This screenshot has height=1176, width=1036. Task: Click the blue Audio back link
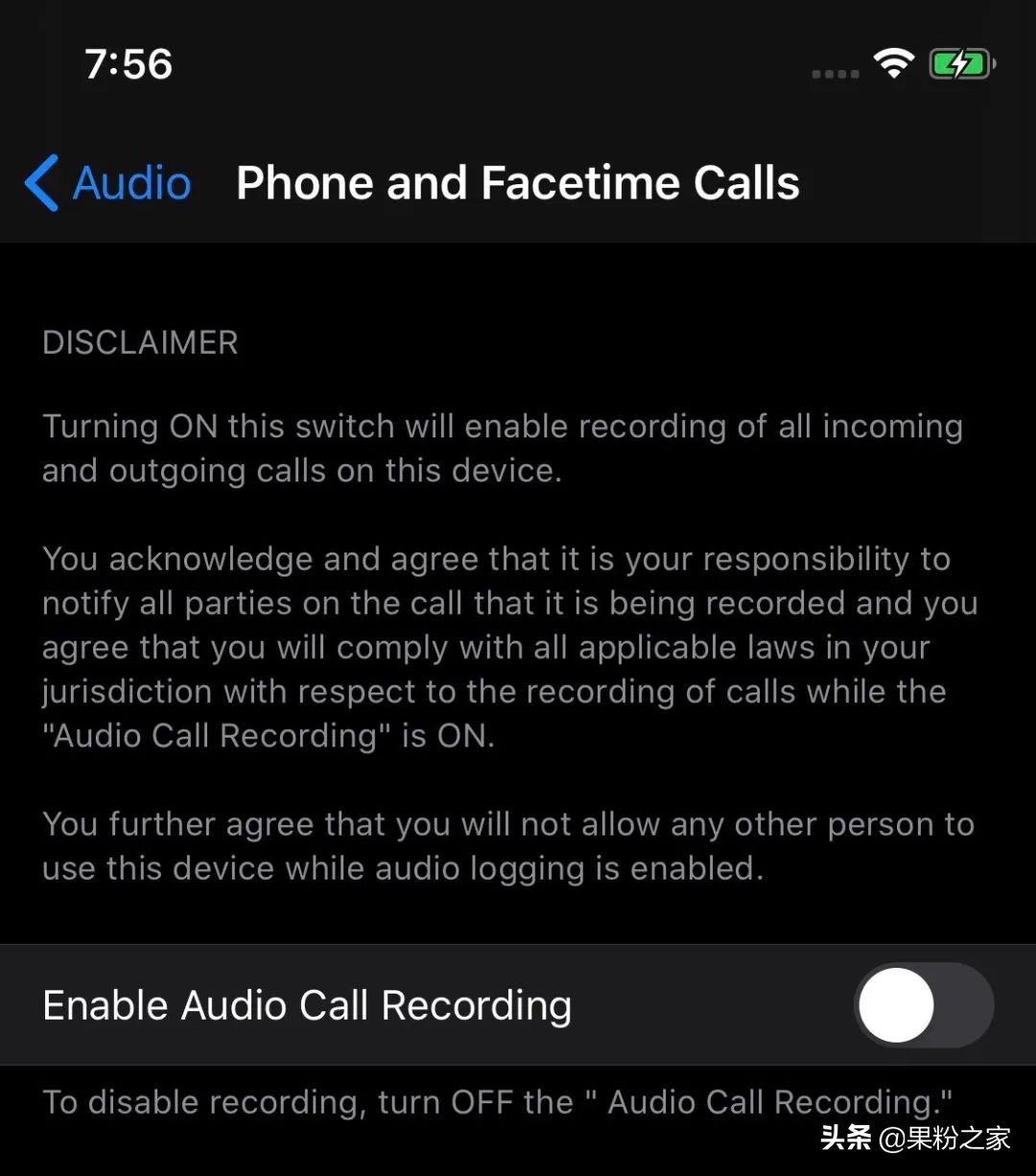pyautogui.click(x=129, y=182)
